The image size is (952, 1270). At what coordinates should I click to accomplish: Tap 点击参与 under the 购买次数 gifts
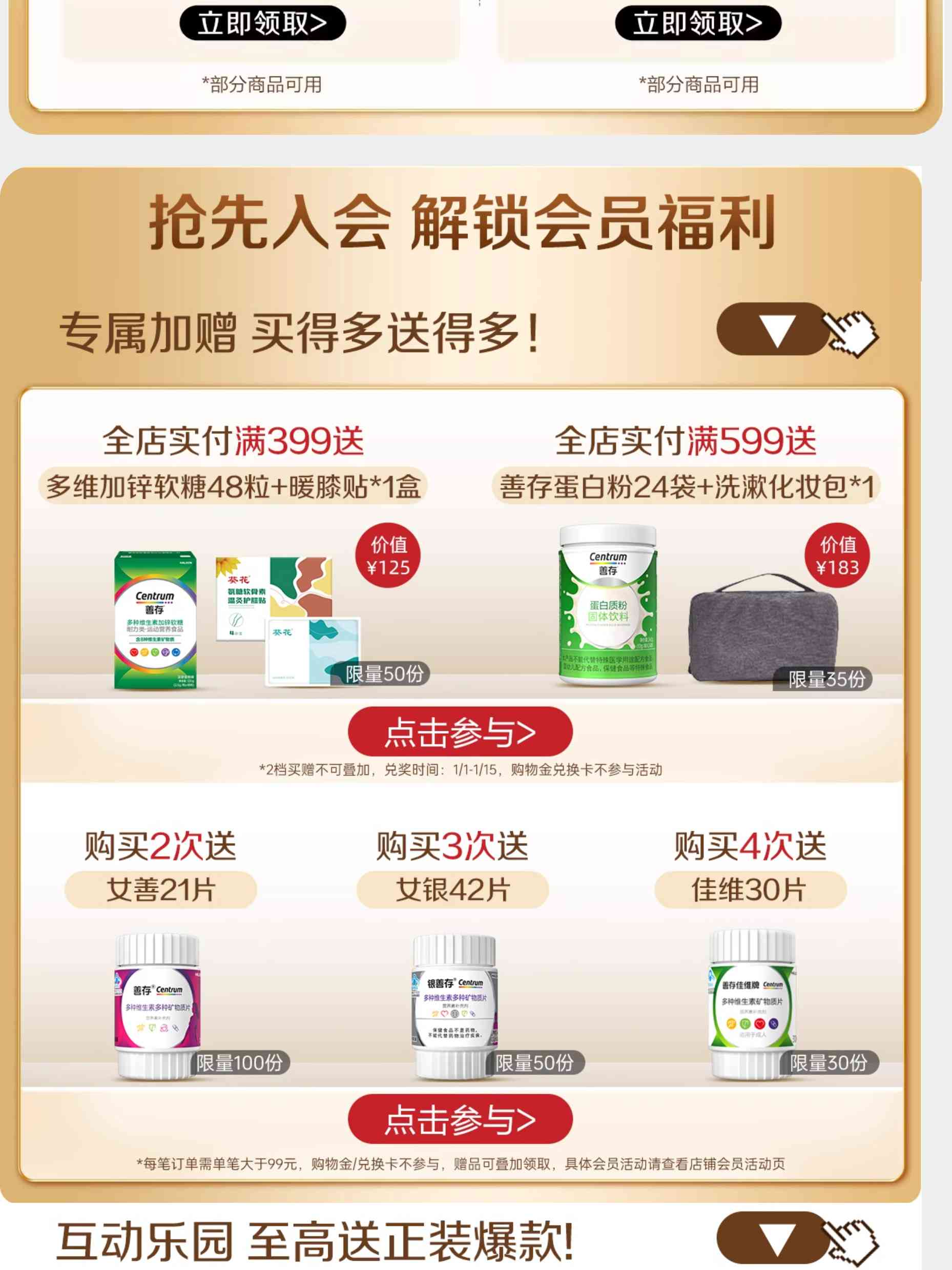click(x=460, y=1119)
